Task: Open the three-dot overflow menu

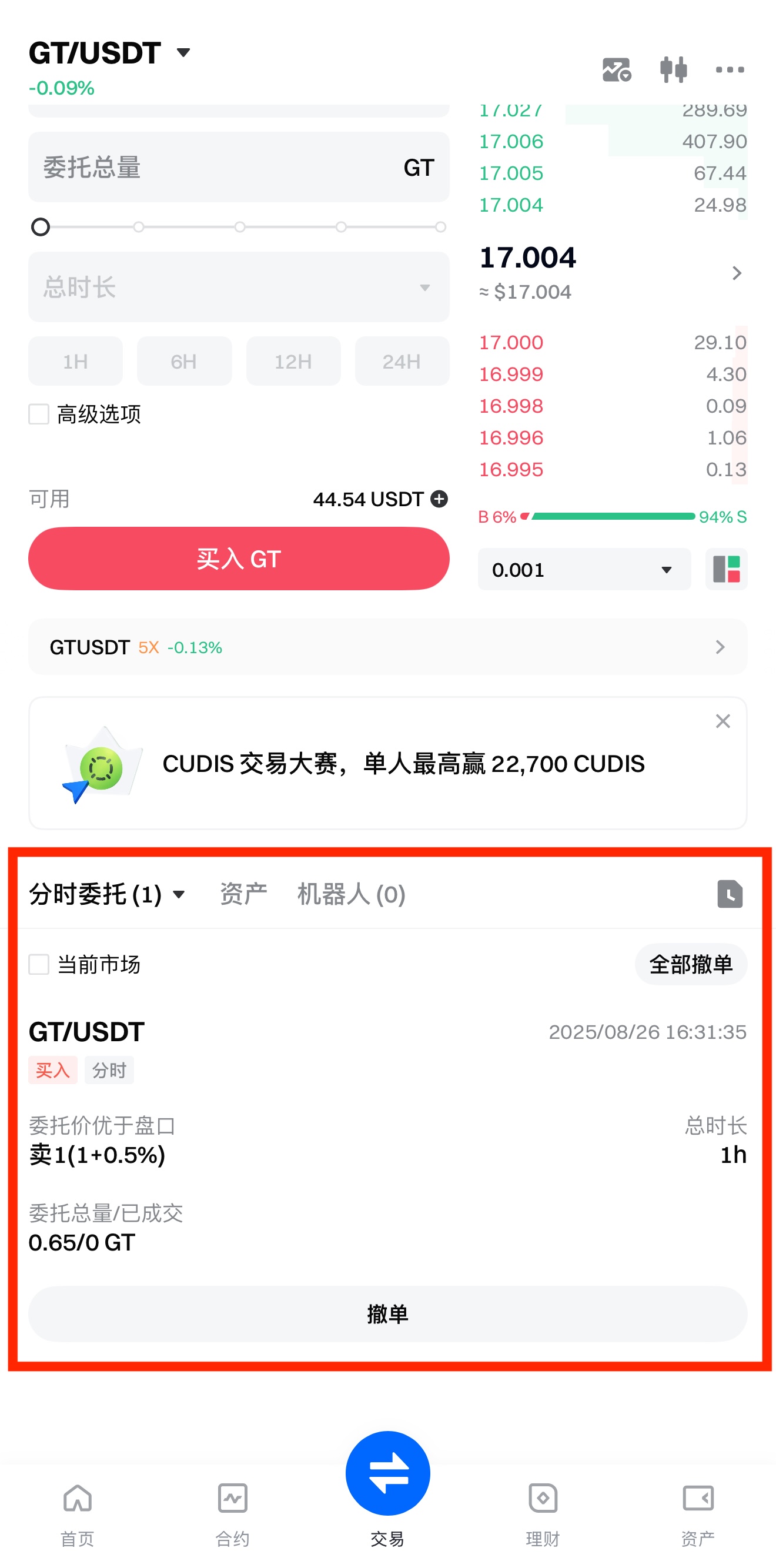Action: [x=729, y=69]
